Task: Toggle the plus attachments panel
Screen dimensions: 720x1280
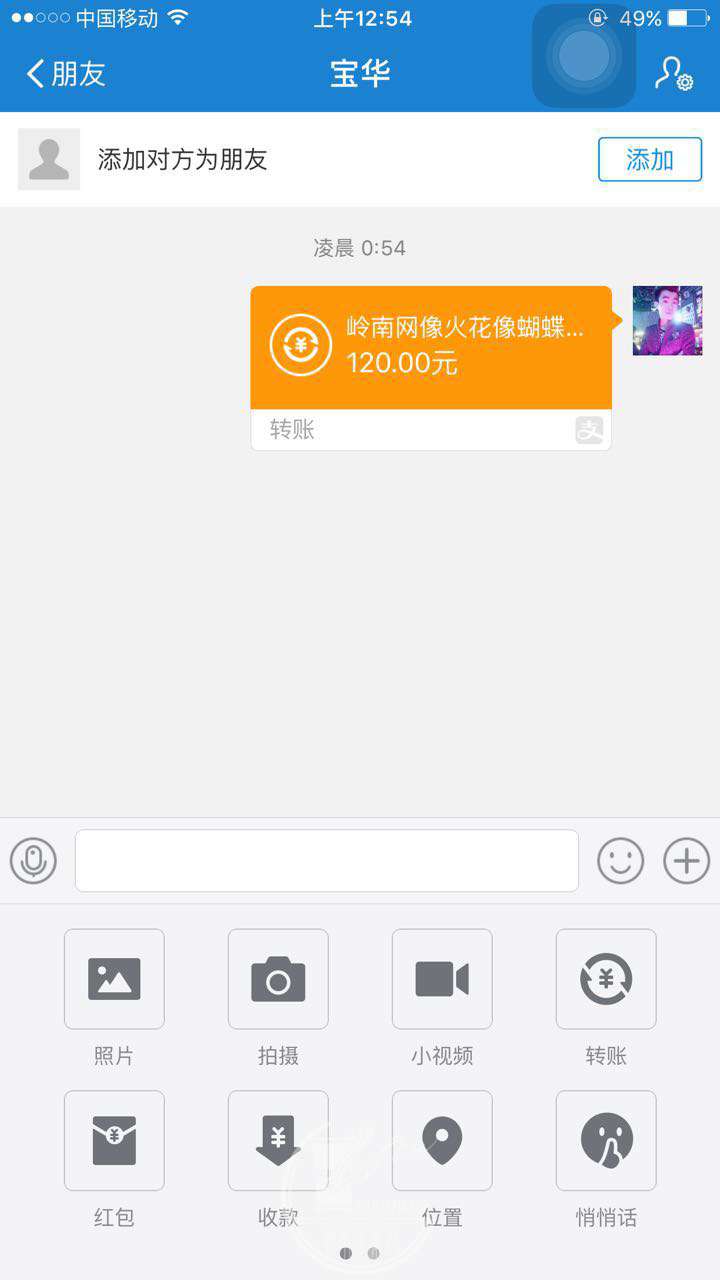Action: 686,861
